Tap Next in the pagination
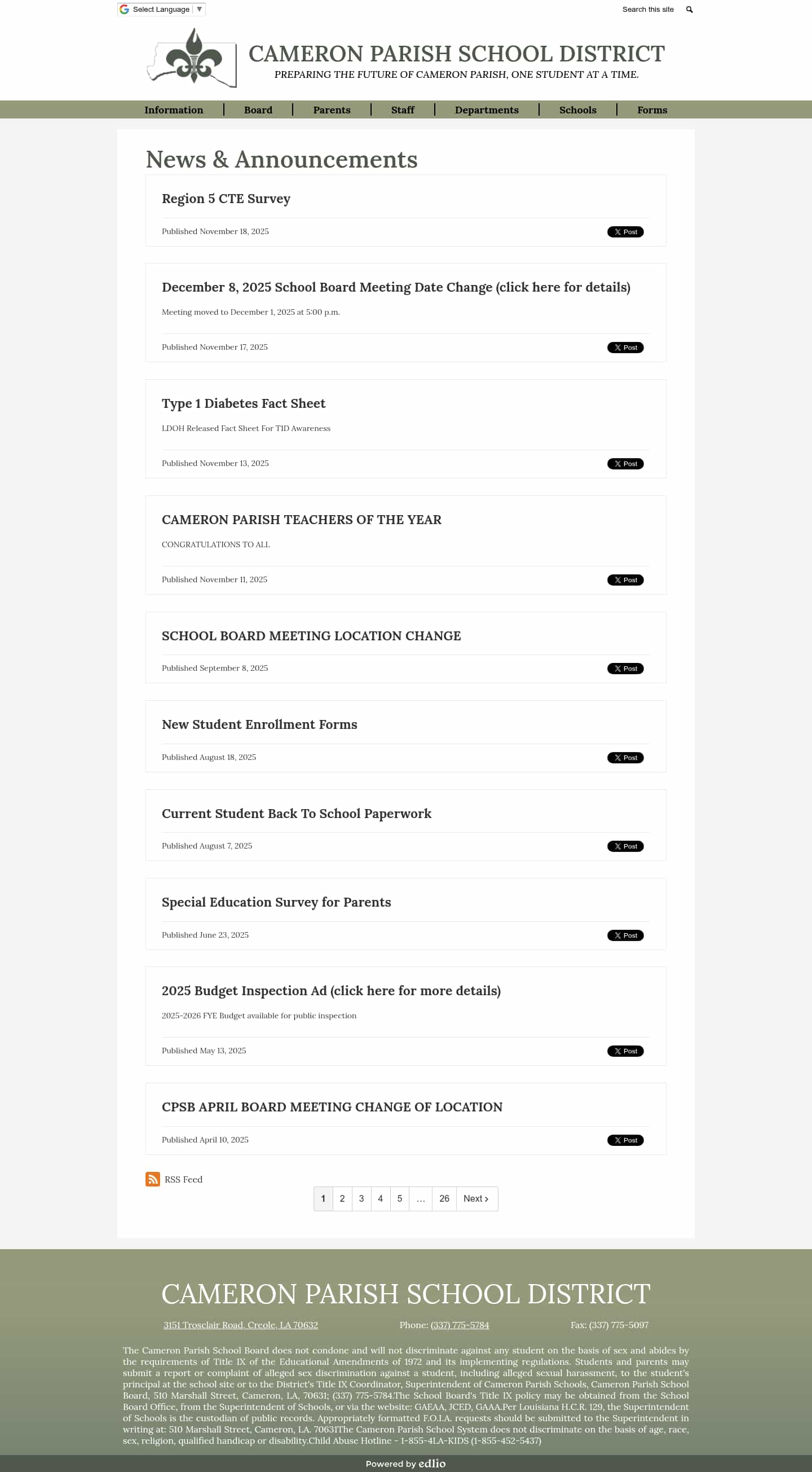Viewport: 812px width, 1472px height. click(476, 1199)
